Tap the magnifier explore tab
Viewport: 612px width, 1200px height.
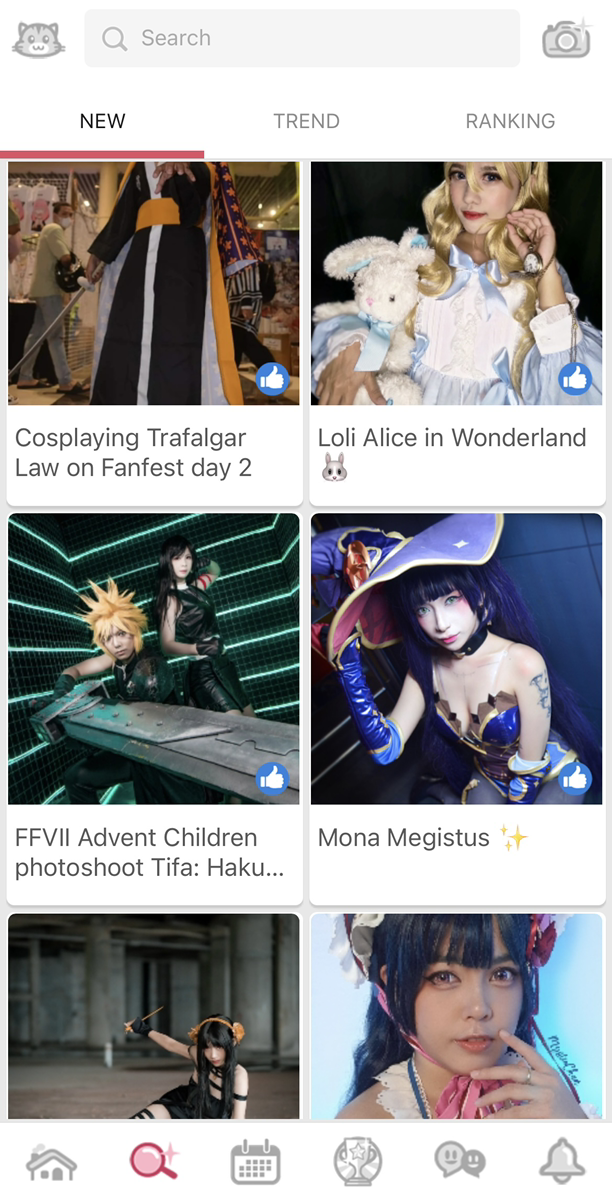point(153,1161)
